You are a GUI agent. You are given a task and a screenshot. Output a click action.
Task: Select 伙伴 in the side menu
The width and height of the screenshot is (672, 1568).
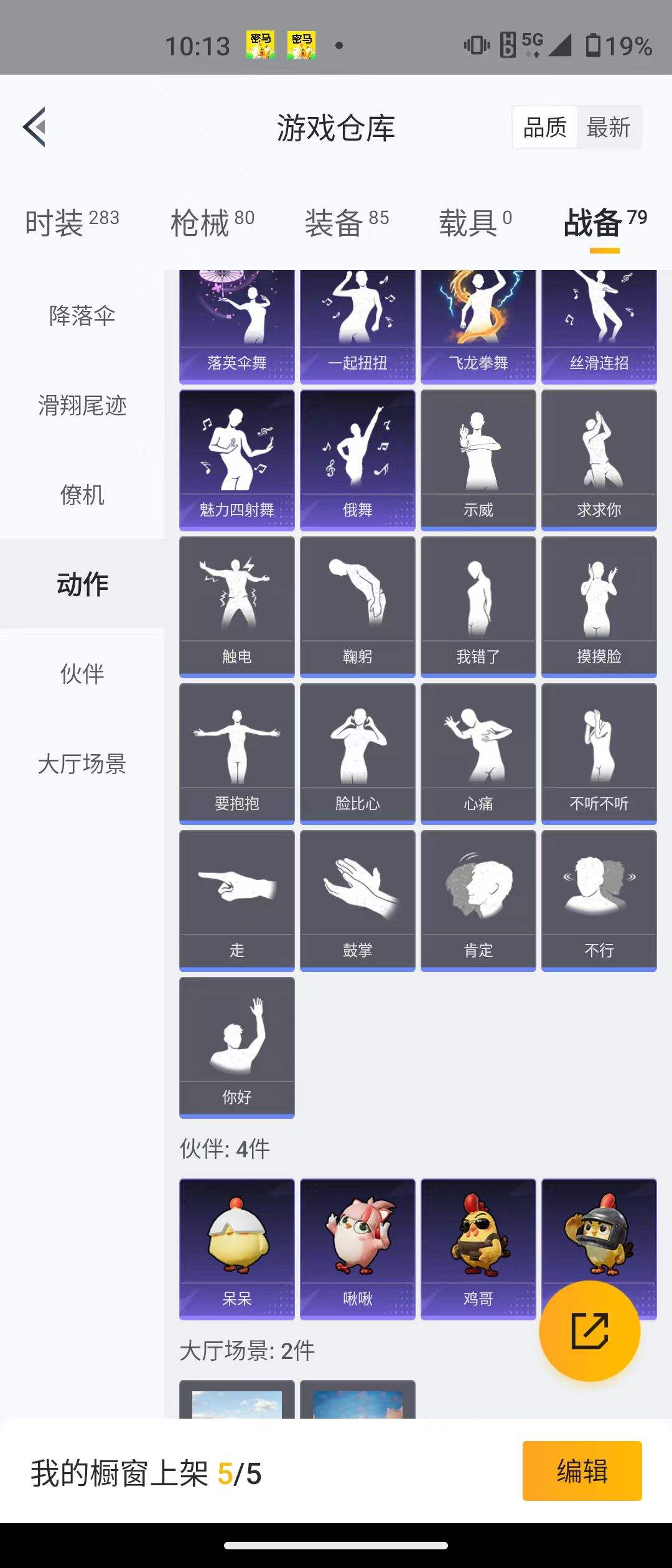tap(82, 674)
